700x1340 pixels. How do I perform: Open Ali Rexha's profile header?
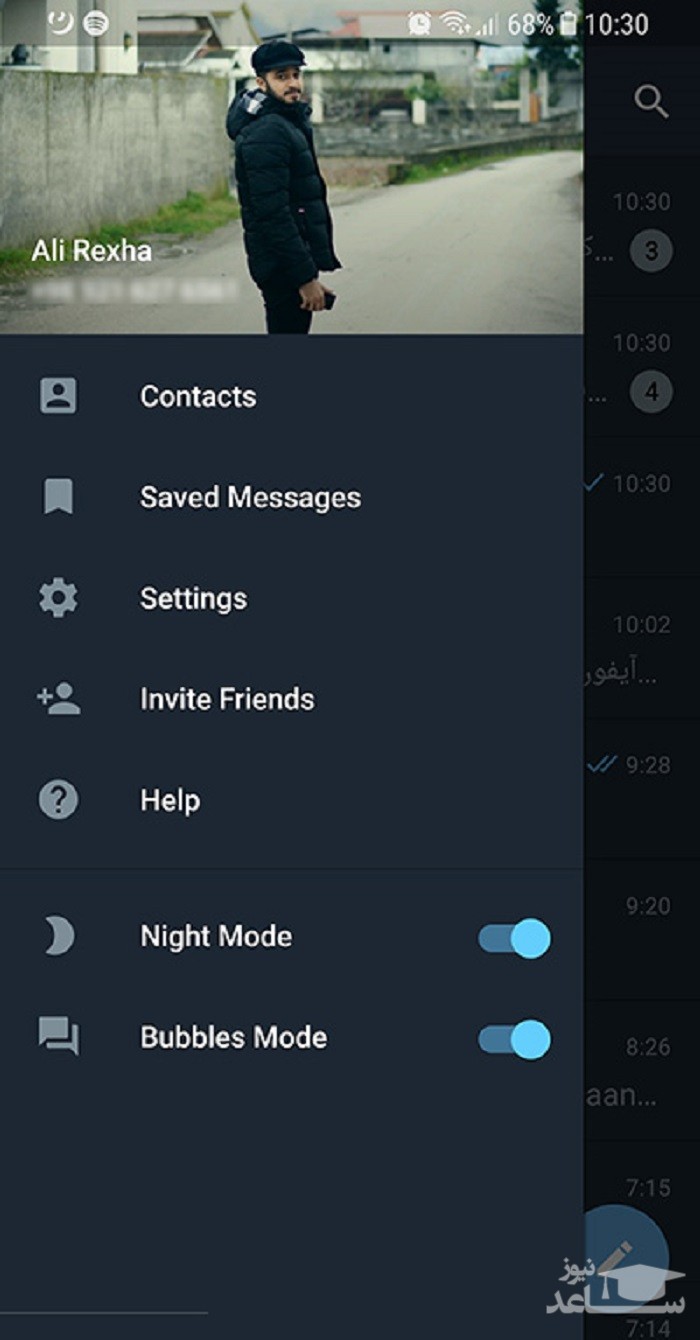pos(92,250)
